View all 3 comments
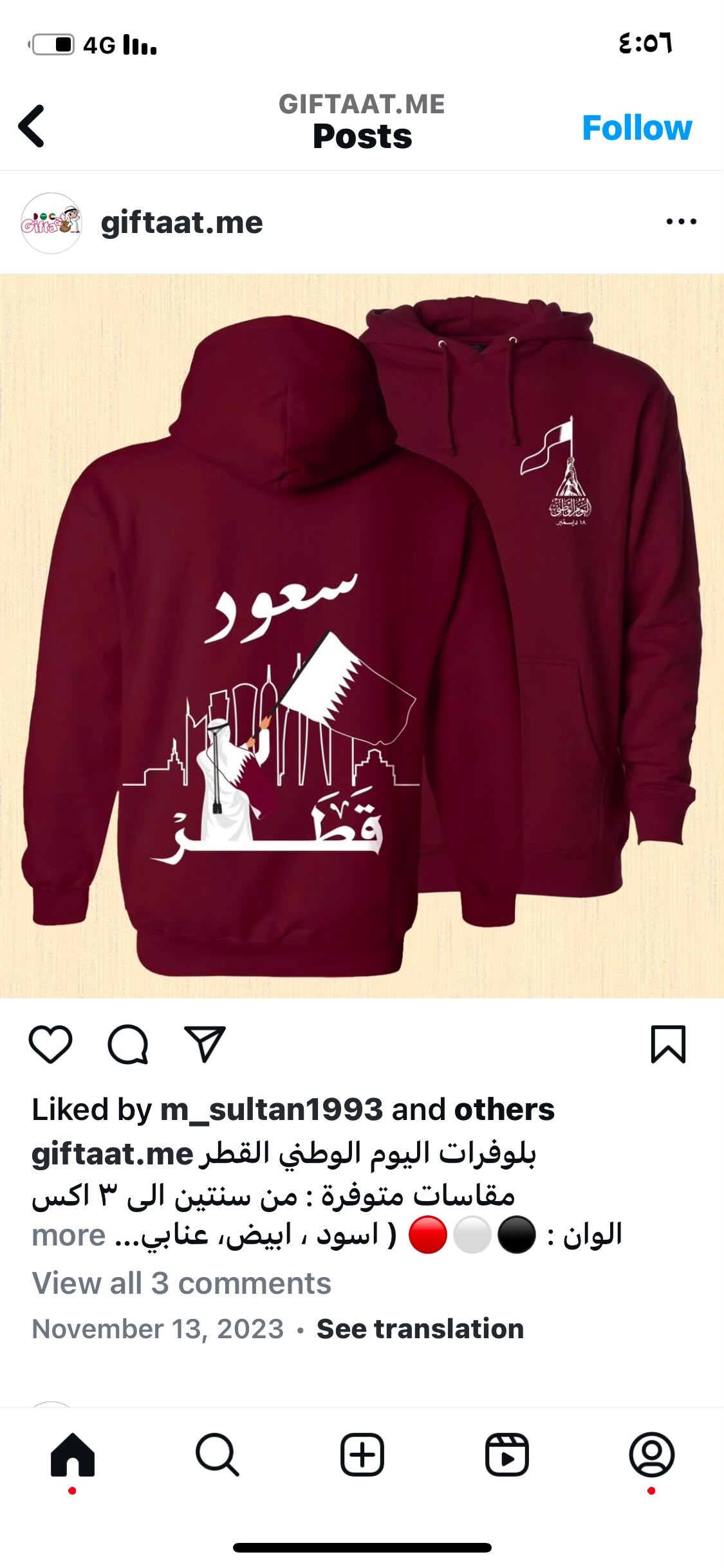Image resolution: width=724 pixels, height=1568 pixels. tap(182, 1283)
